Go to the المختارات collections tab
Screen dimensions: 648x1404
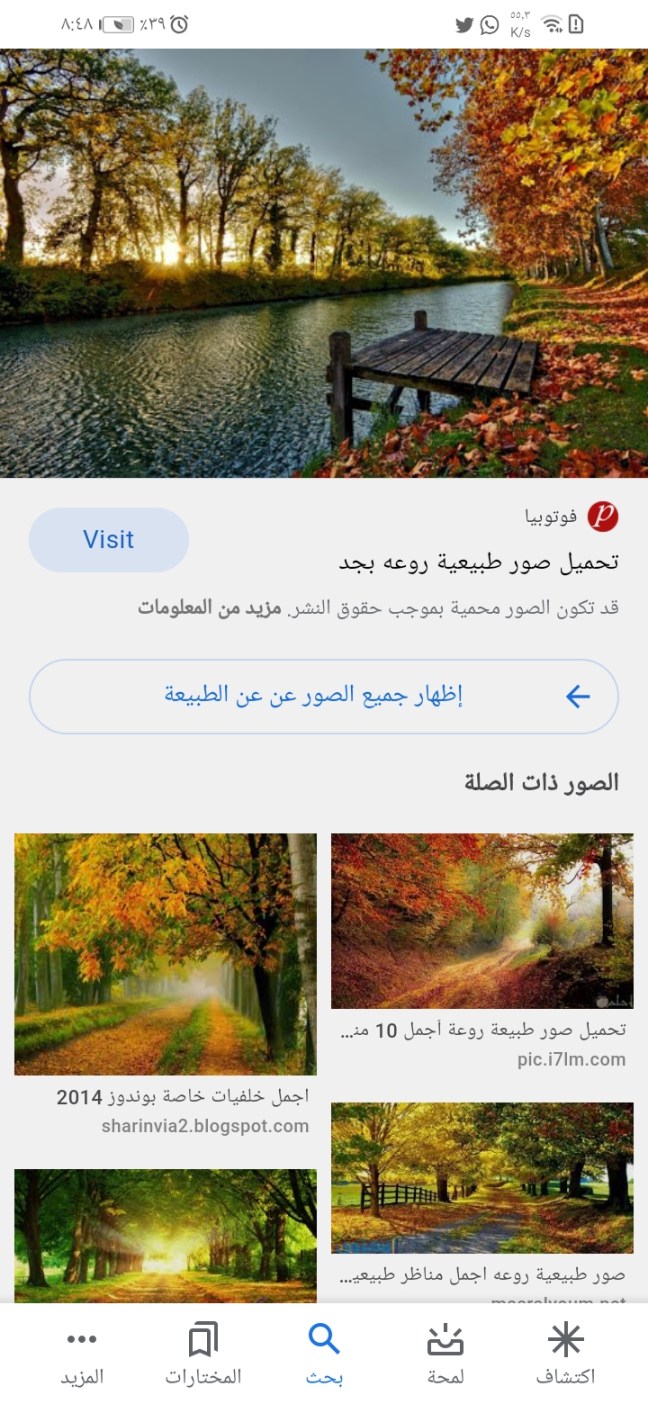point(203,1353)
